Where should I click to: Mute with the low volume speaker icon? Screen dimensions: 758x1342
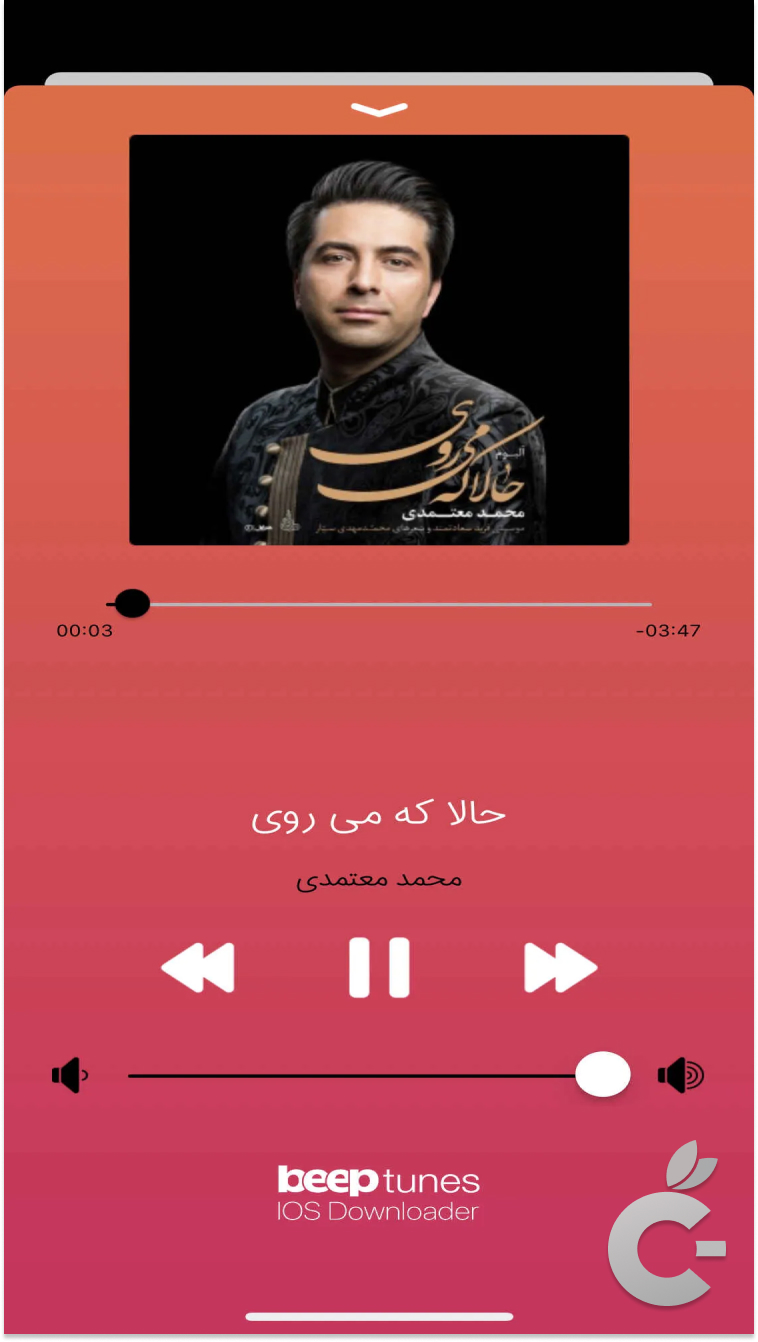pos(69,1076)
